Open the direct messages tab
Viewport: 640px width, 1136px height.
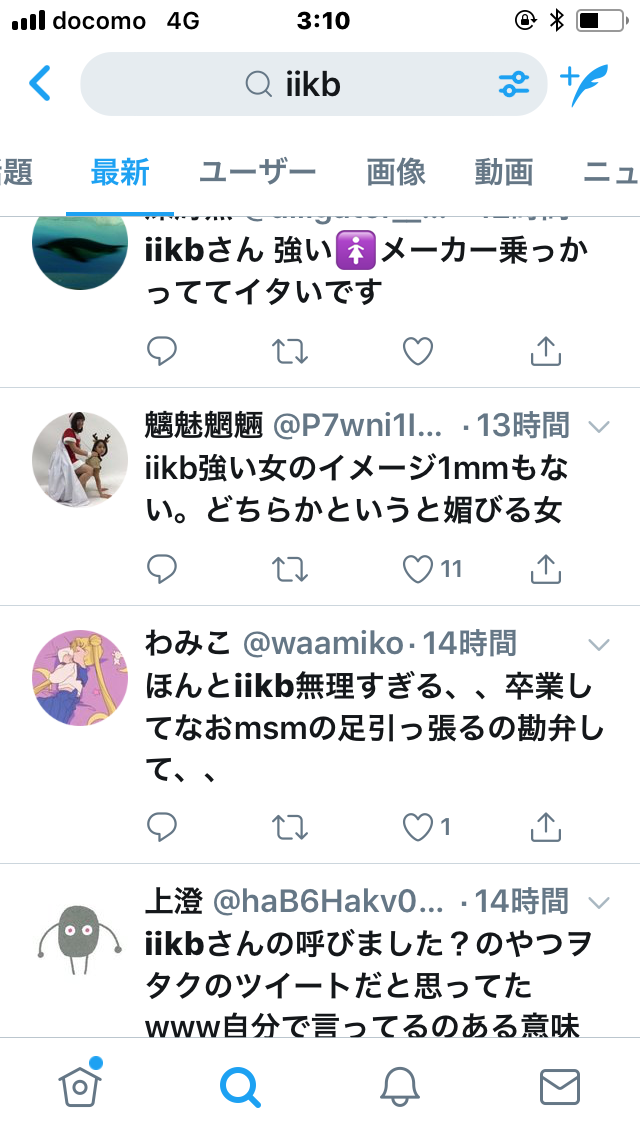pos(559,1086)
